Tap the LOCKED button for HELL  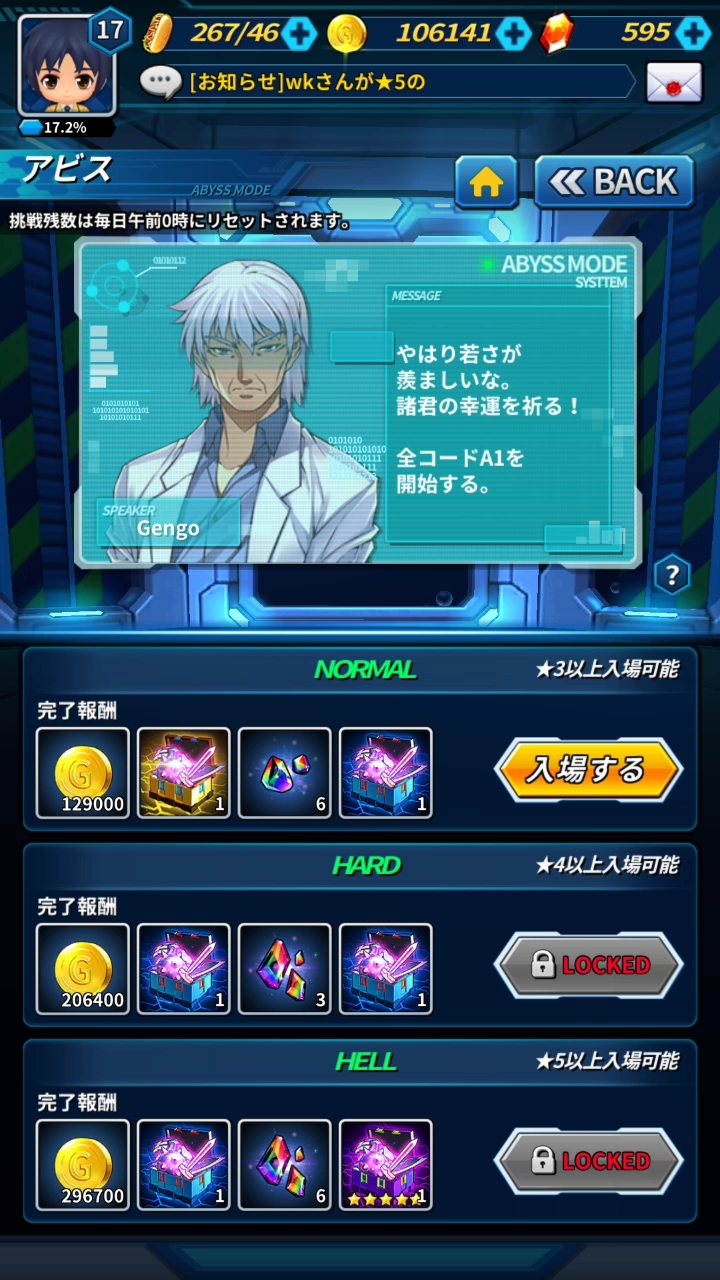pyautogui.click(x=588, y=1161)
